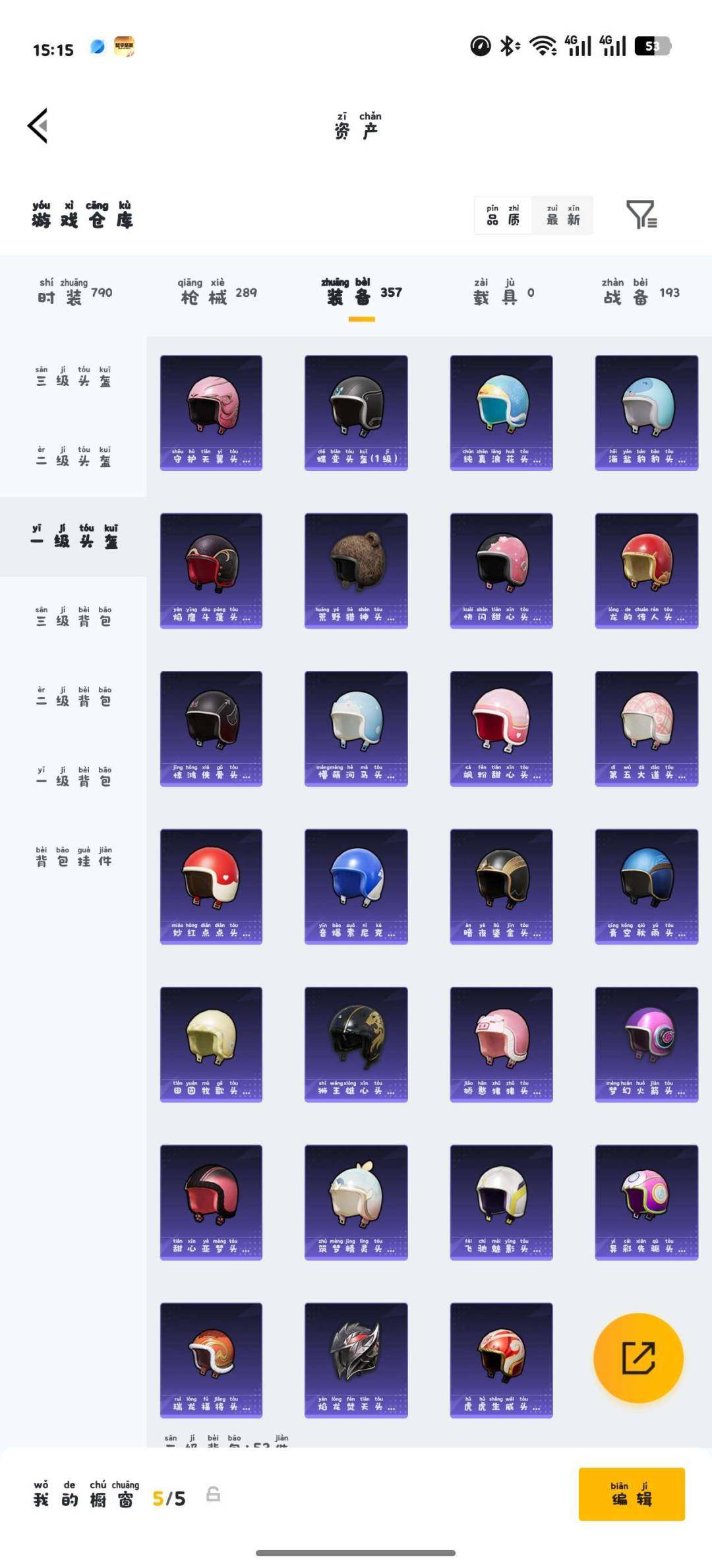Select 二级头盔 in the side list

pyautogui.click(x=73, y=456)
